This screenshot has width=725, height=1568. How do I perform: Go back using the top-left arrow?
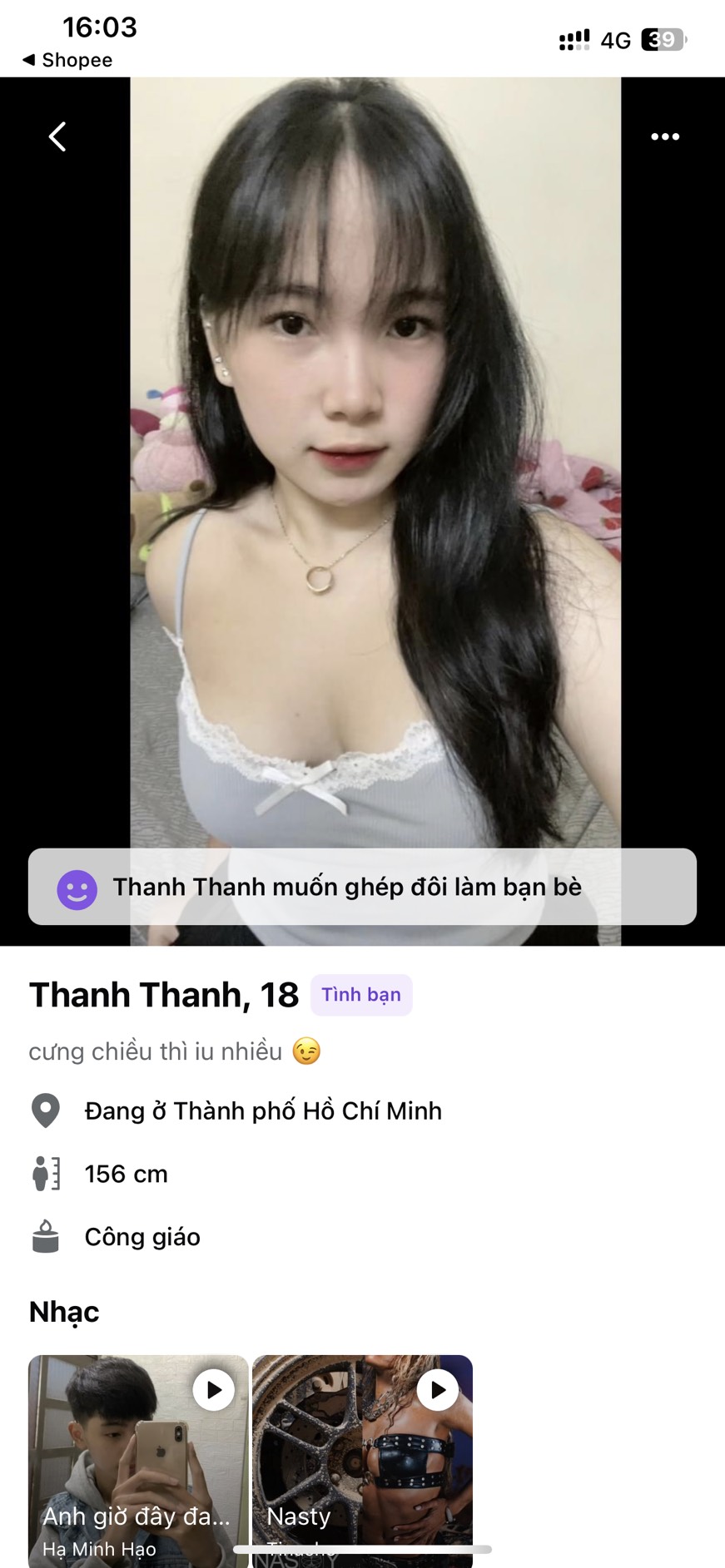click(57, 136)
